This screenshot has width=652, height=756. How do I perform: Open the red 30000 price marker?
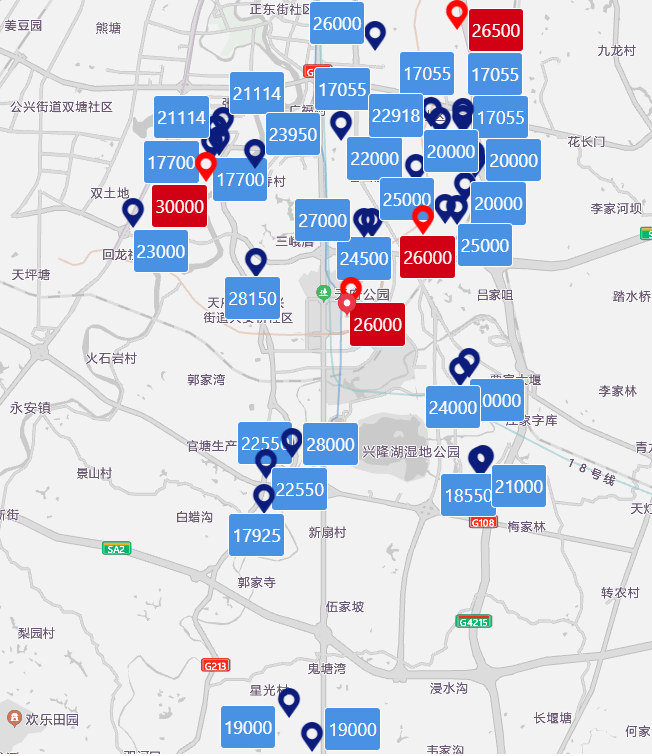pos(179,205)
